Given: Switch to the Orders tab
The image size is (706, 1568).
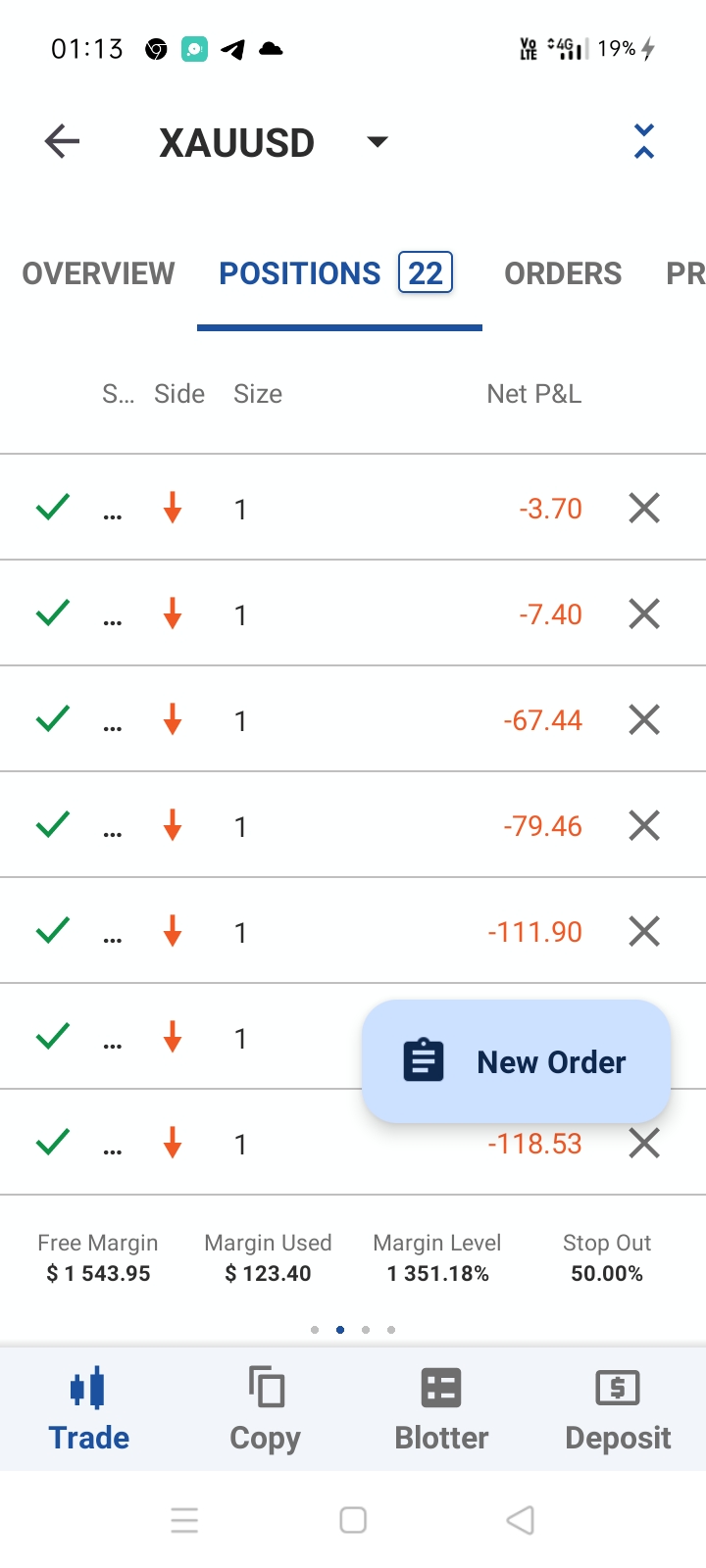Looking at the screenshot, I should tap(563, 273).
